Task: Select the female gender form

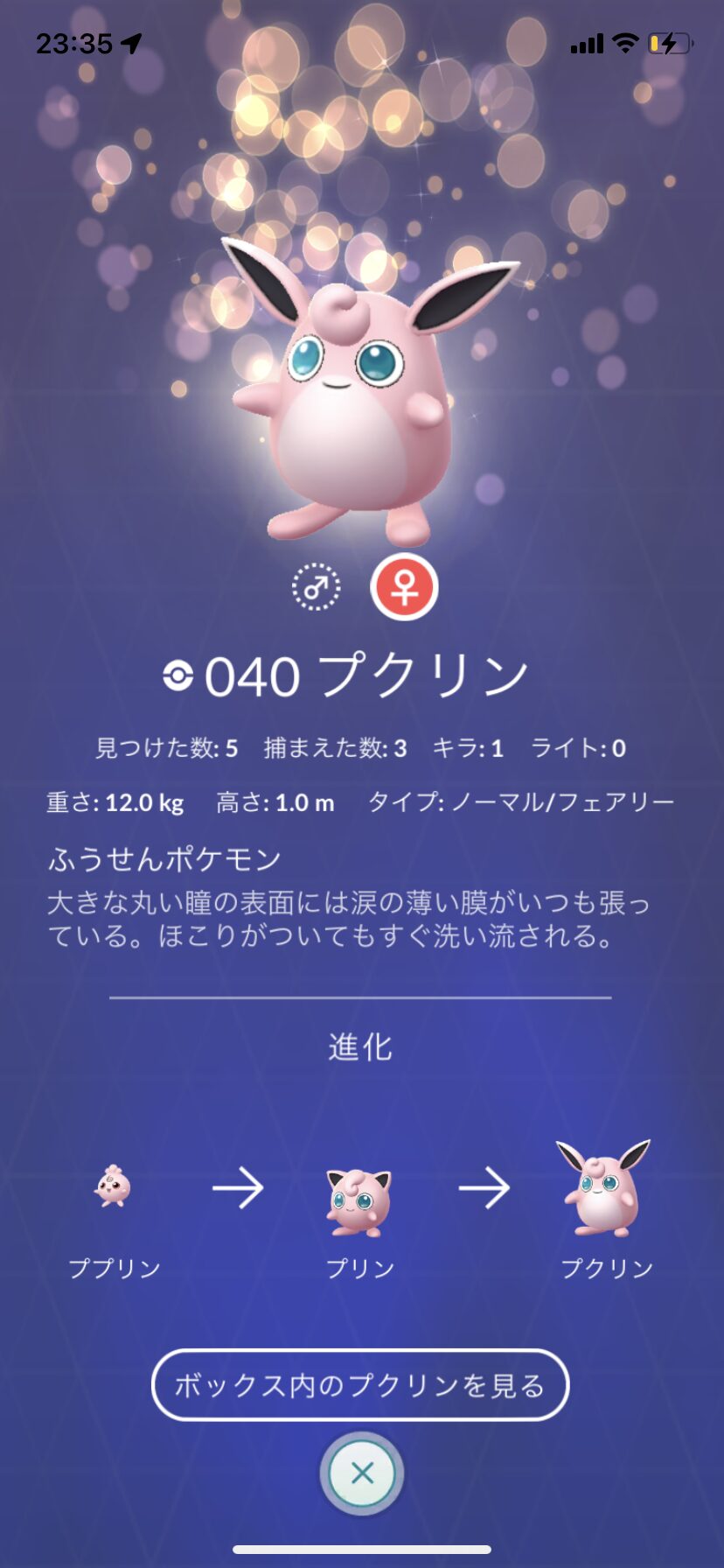Action: coord(404,587)
